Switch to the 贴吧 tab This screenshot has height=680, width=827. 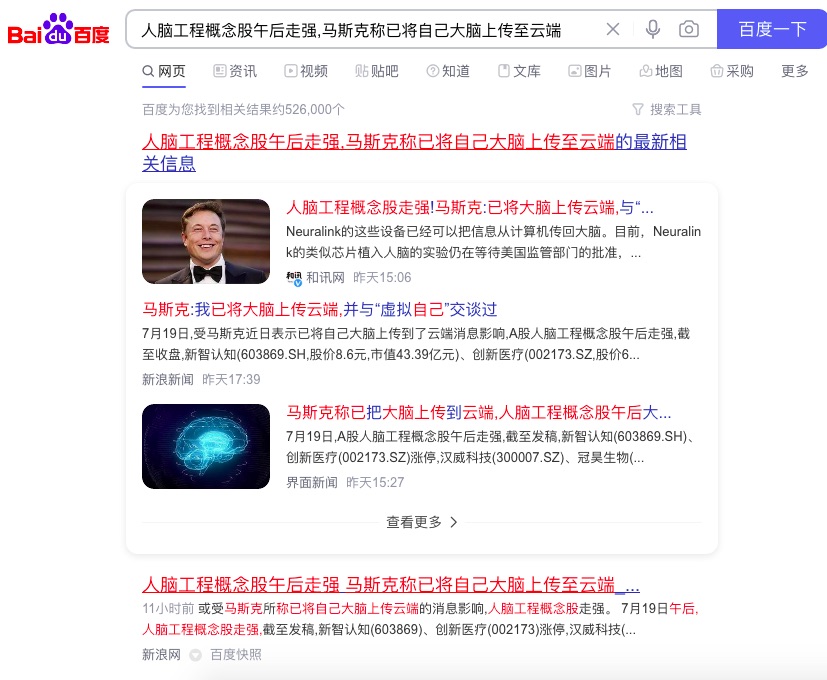377,71
